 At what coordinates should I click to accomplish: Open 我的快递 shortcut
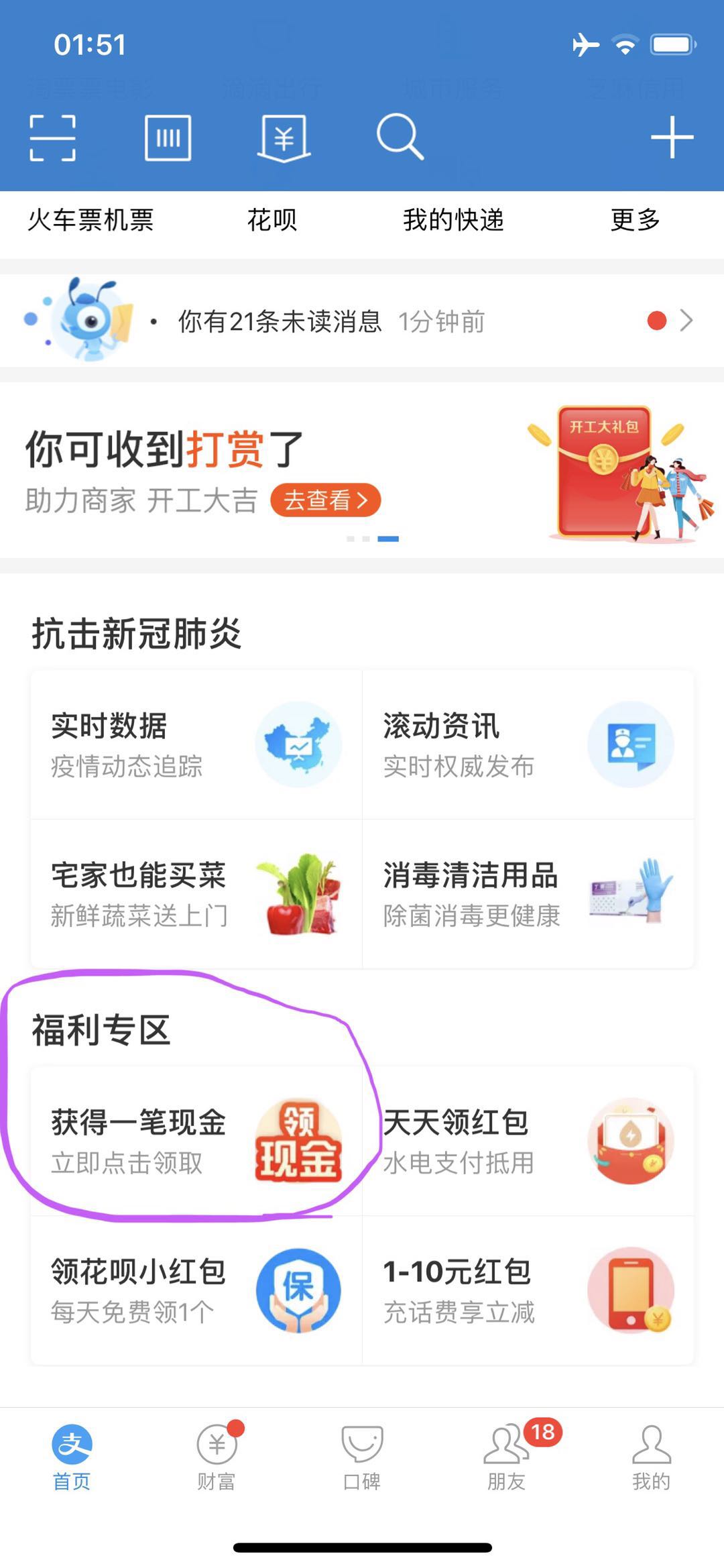(453, 220)
